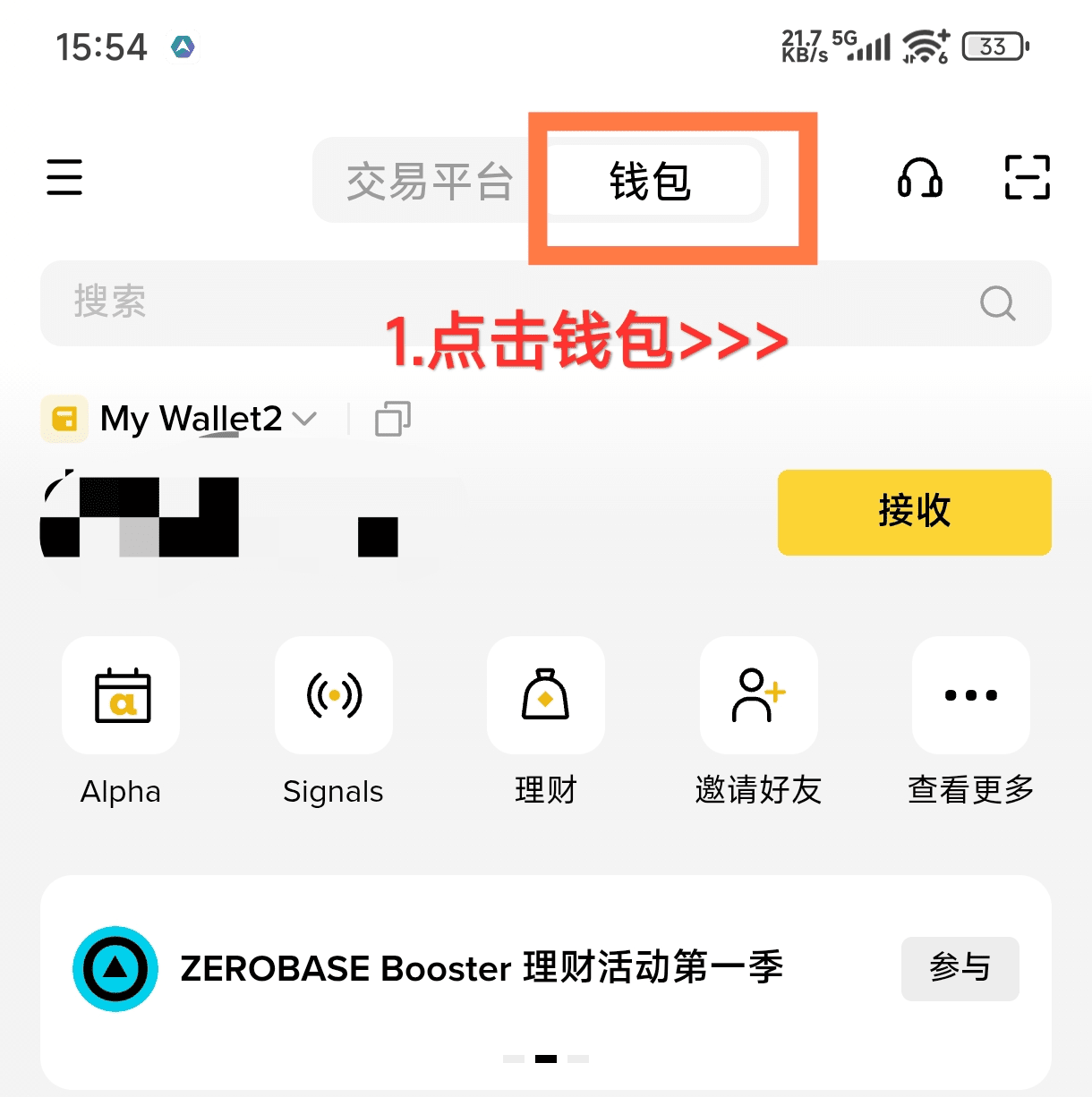
Task: Open the scan code icon
Action: [x=1027, y=177]
